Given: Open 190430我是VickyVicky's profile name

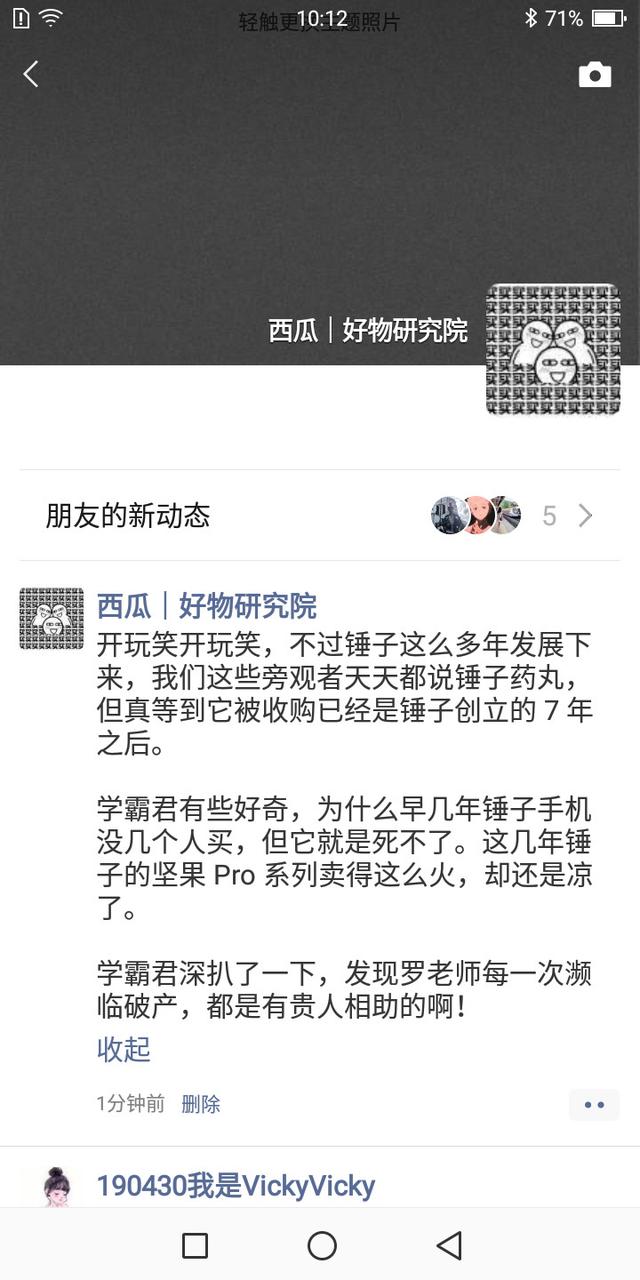Looking at the screenshot, I should point(235,1186).
